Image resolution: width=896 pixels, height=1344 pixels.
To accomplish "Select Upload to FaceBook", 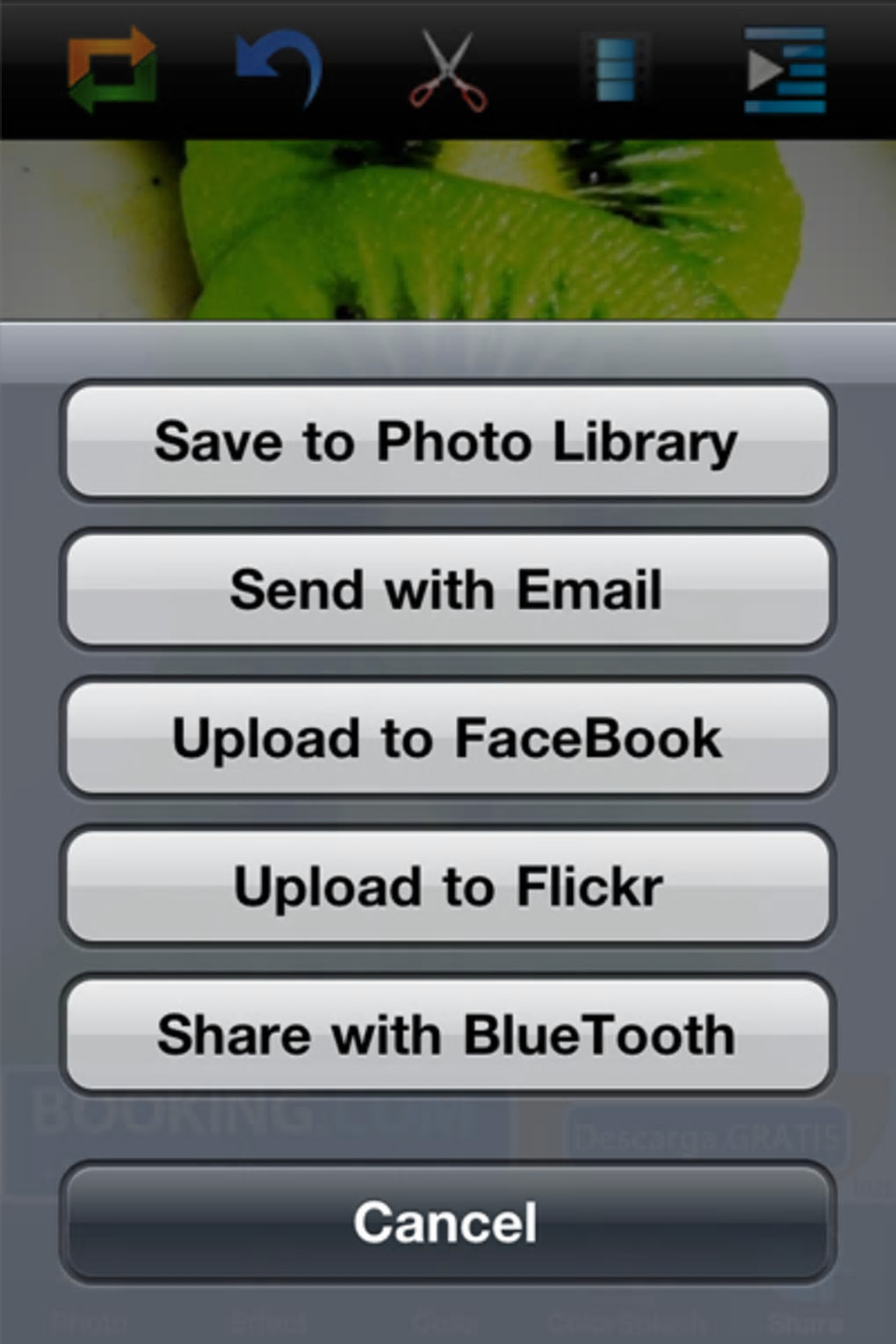I will [x=446, y=738].
